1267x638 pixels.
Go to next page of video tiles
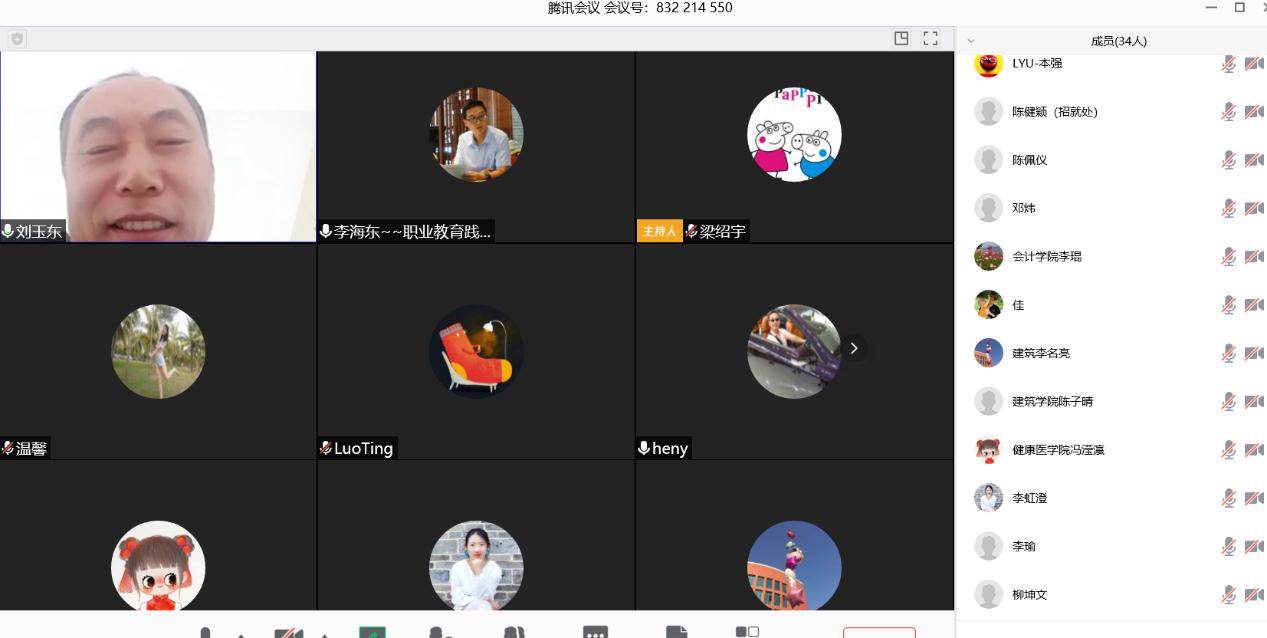point(853,348)
